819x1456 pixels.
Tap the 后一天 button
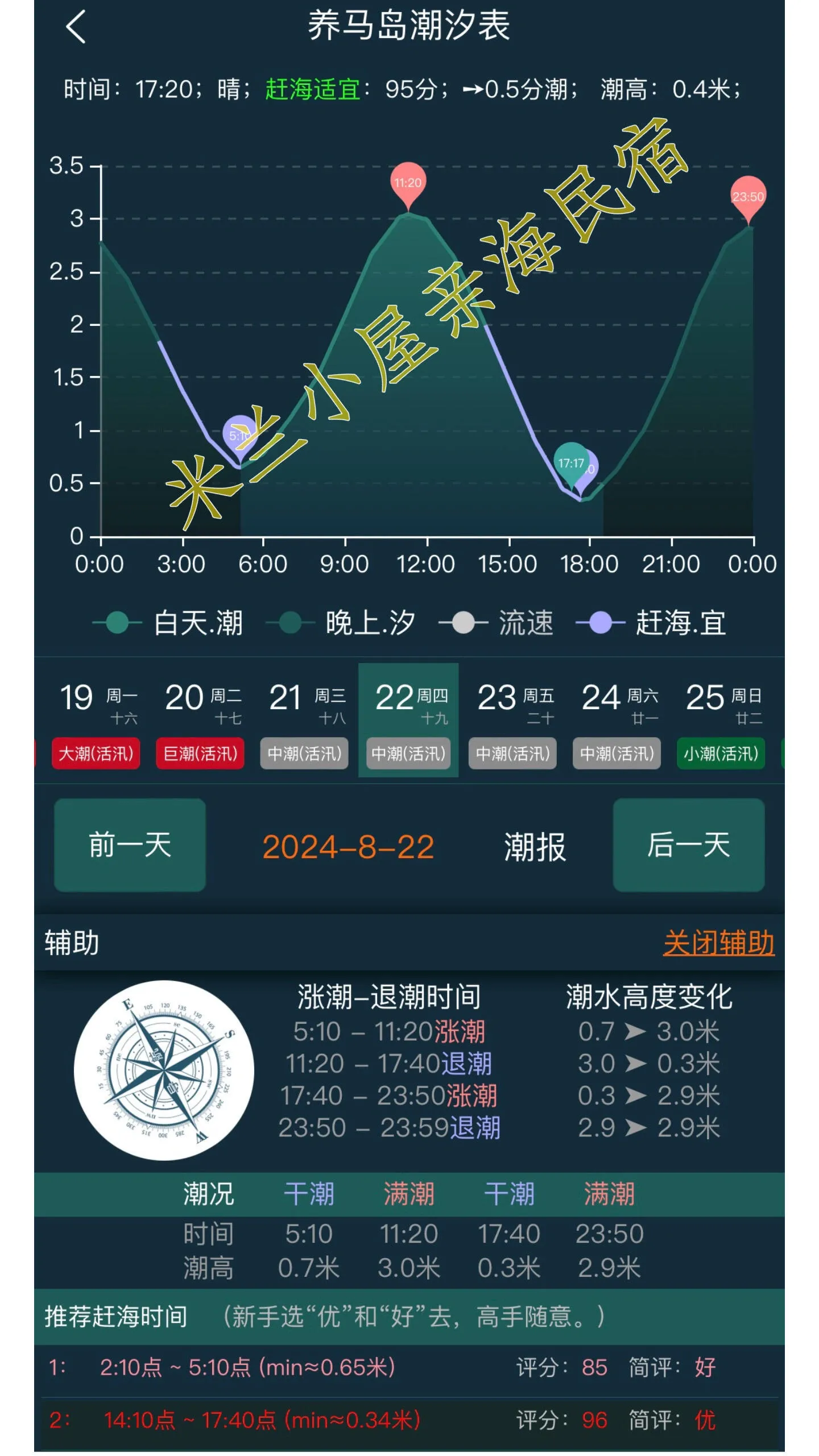coord(688,845)
